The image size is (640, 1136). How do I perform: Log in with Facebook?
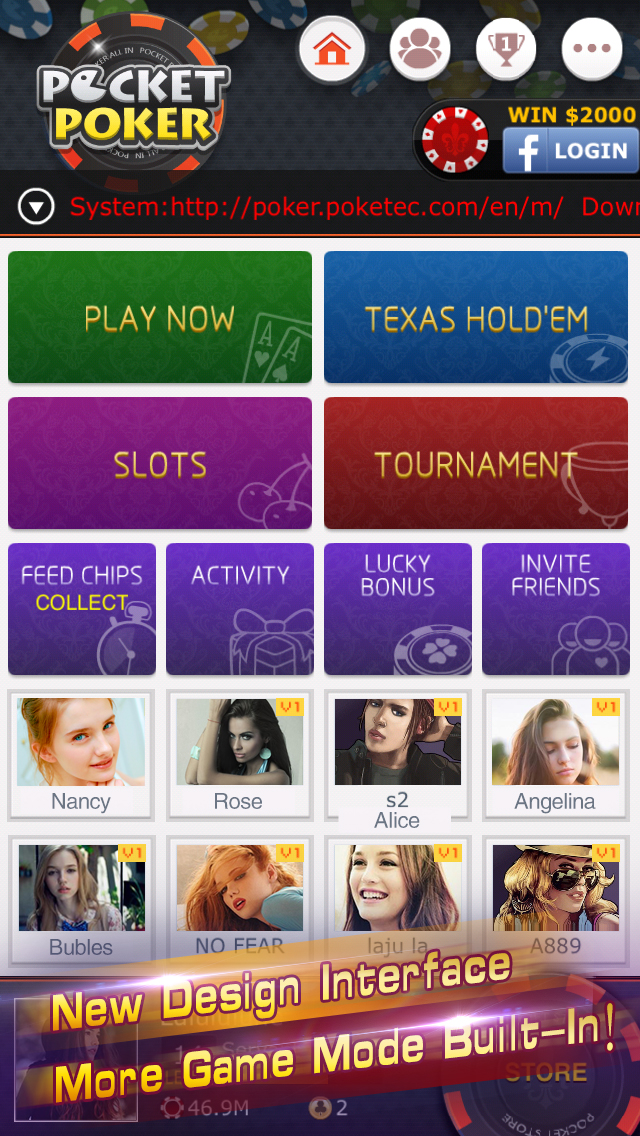click(x=570, y=151)
